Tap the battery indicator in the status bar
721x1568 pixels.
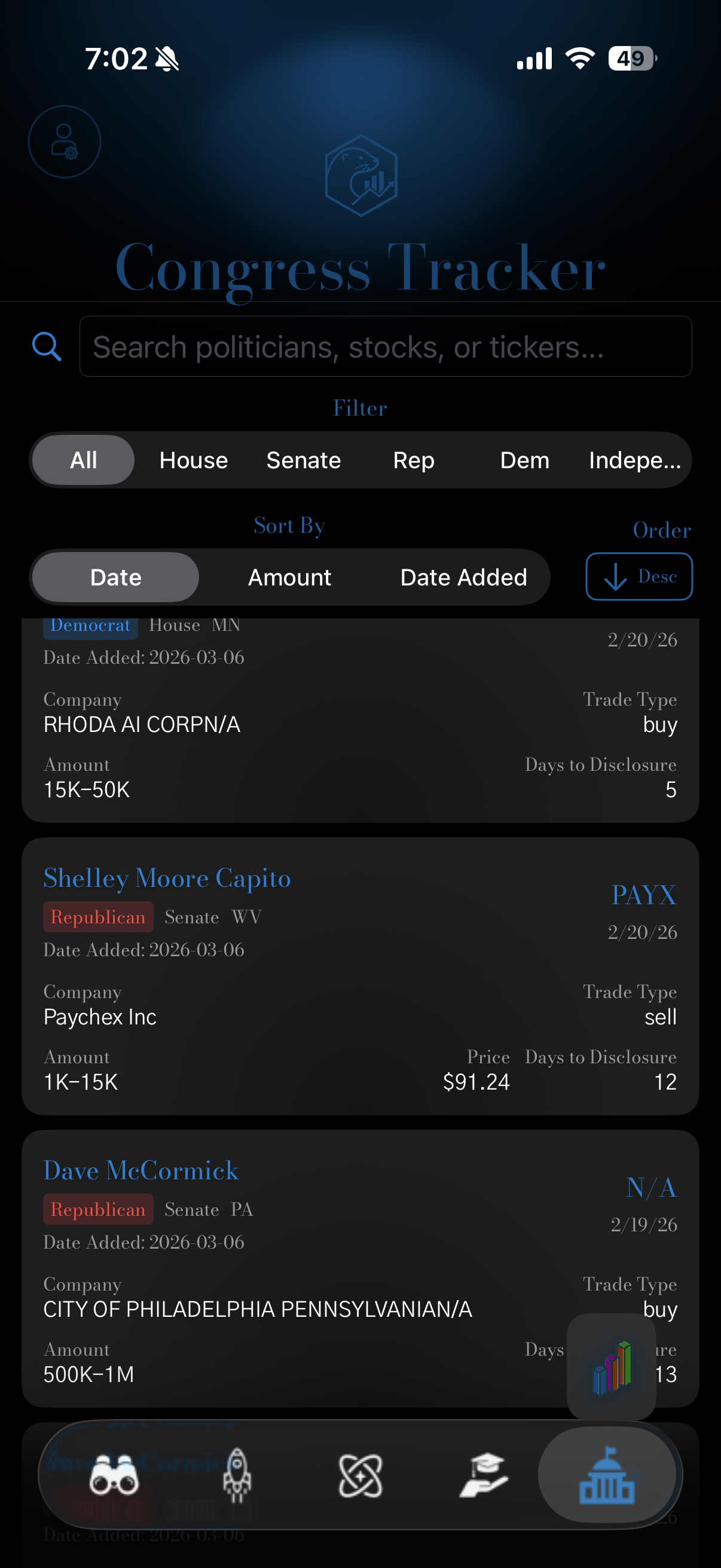coord(632,58)
